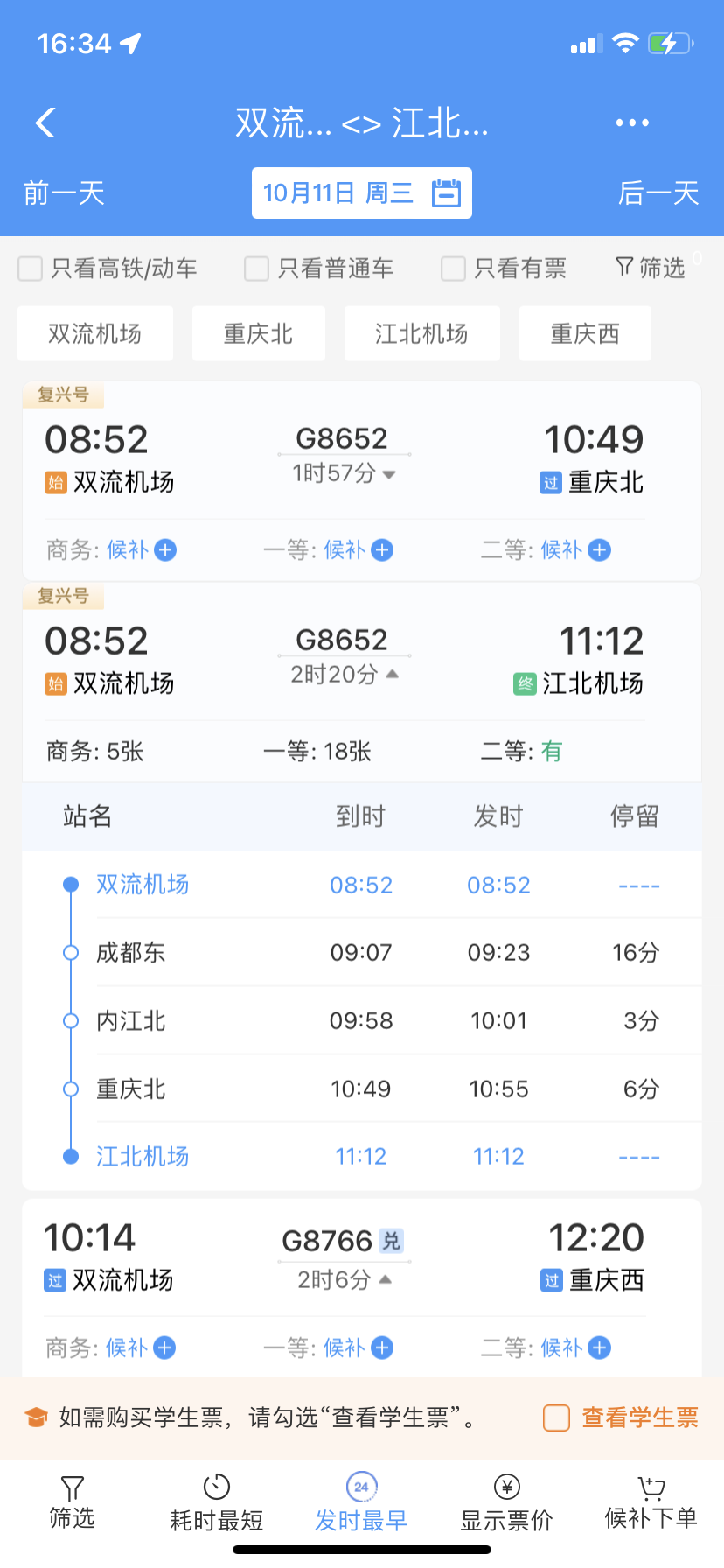Tick the 只看有票 checkbox

tap(453, 269)
